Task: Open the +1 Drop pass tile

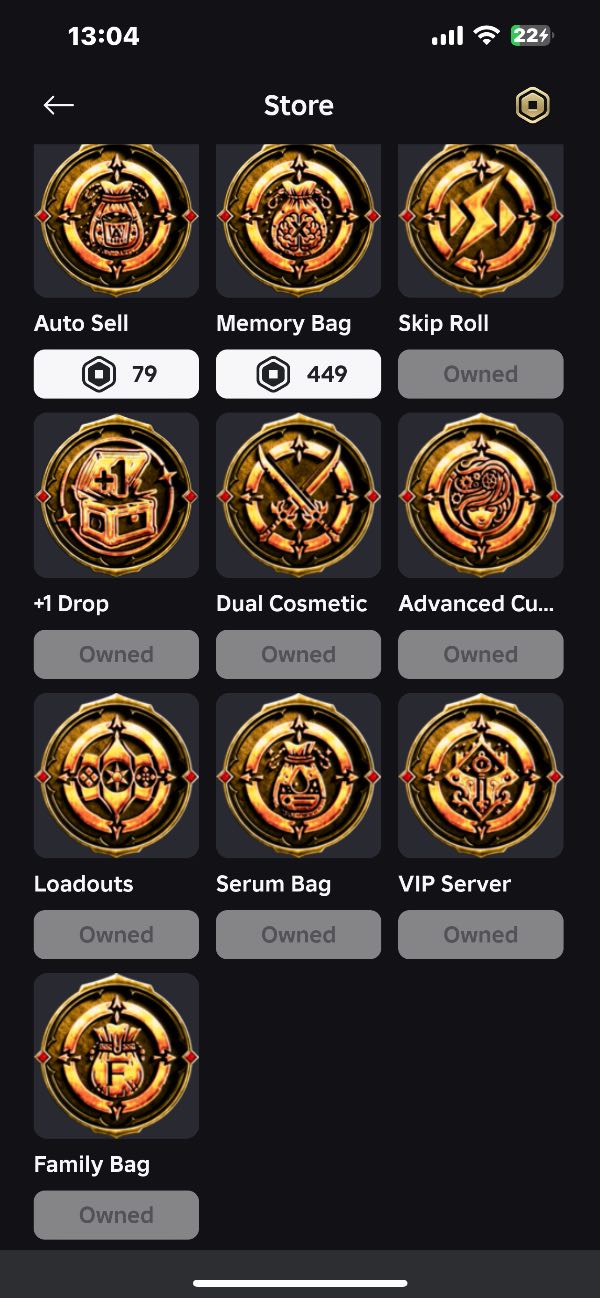Action: point(116,495)
